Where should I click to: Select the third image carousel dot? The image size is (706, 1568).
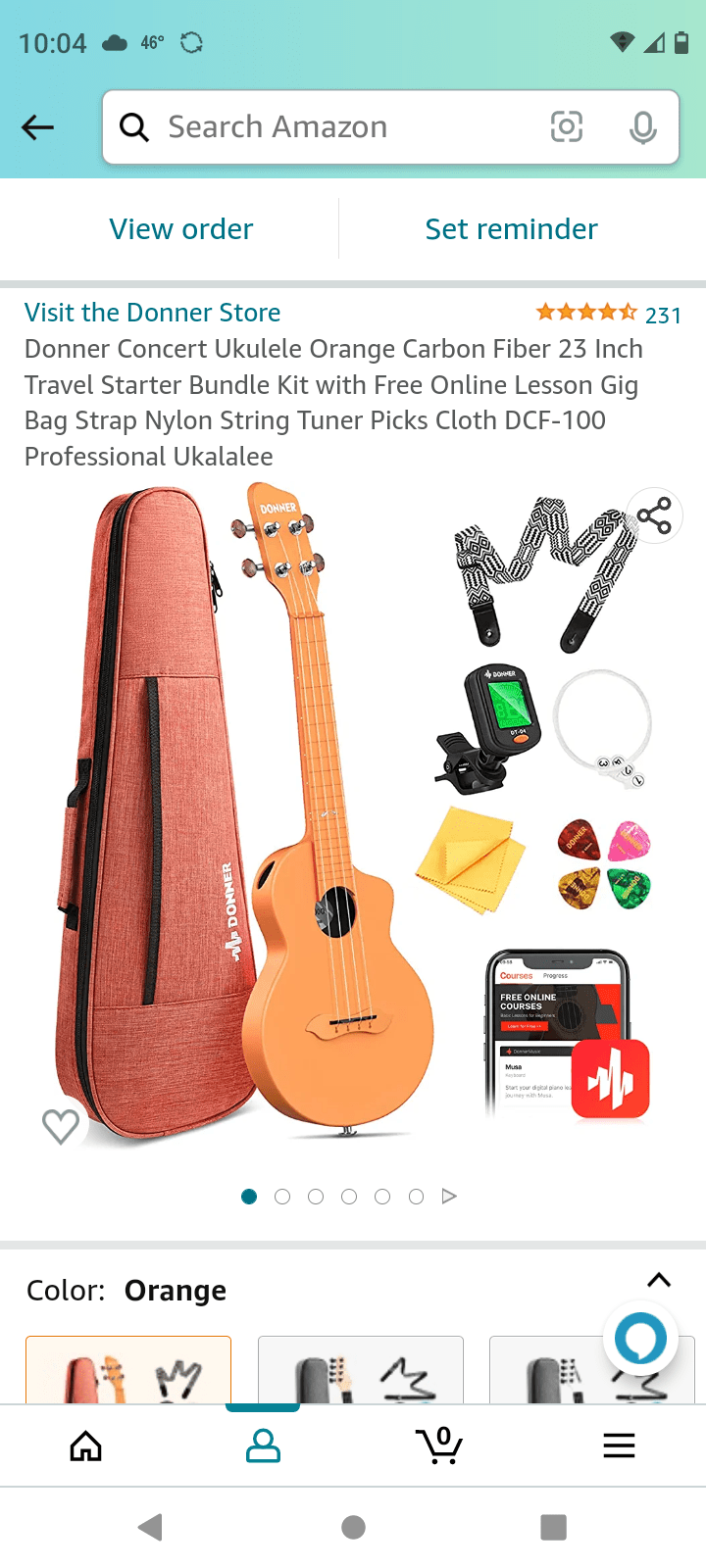[x=316, y=1196]
